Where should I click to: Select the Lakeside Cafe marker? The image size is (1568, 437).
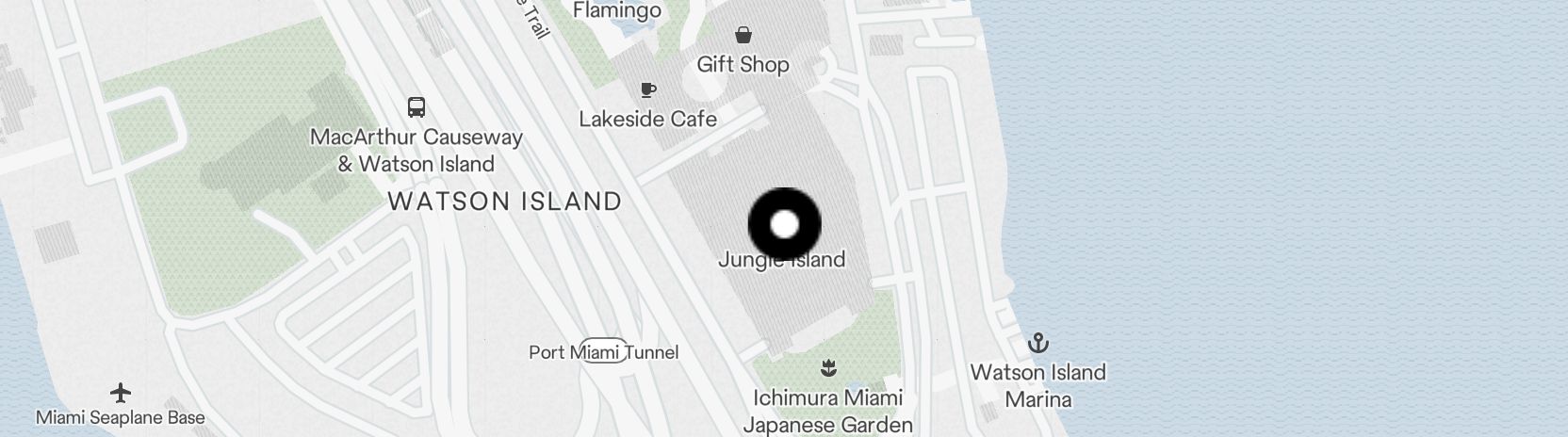pos(647,90)
